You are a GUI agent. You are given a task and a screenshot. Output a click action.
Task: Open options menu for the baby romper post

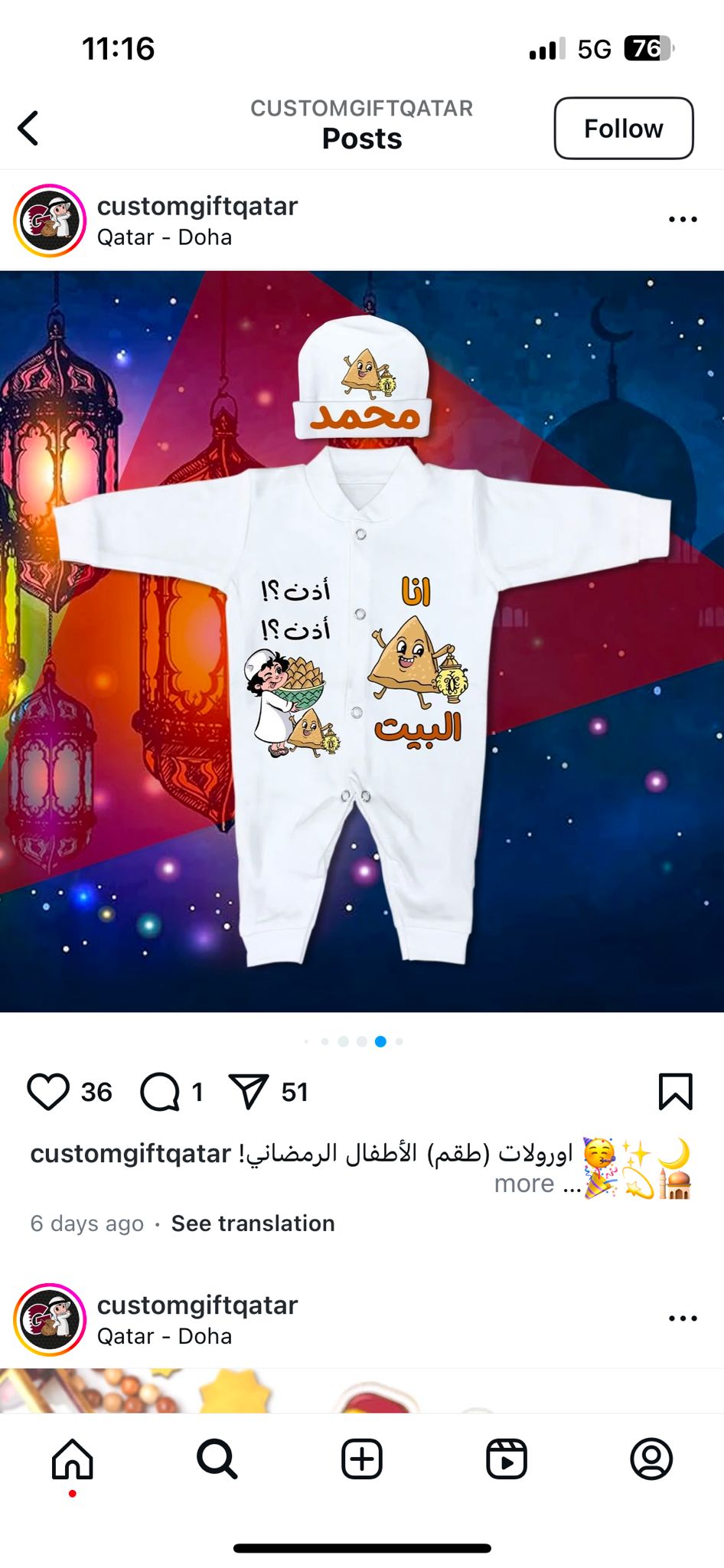(x=683, y=220)
